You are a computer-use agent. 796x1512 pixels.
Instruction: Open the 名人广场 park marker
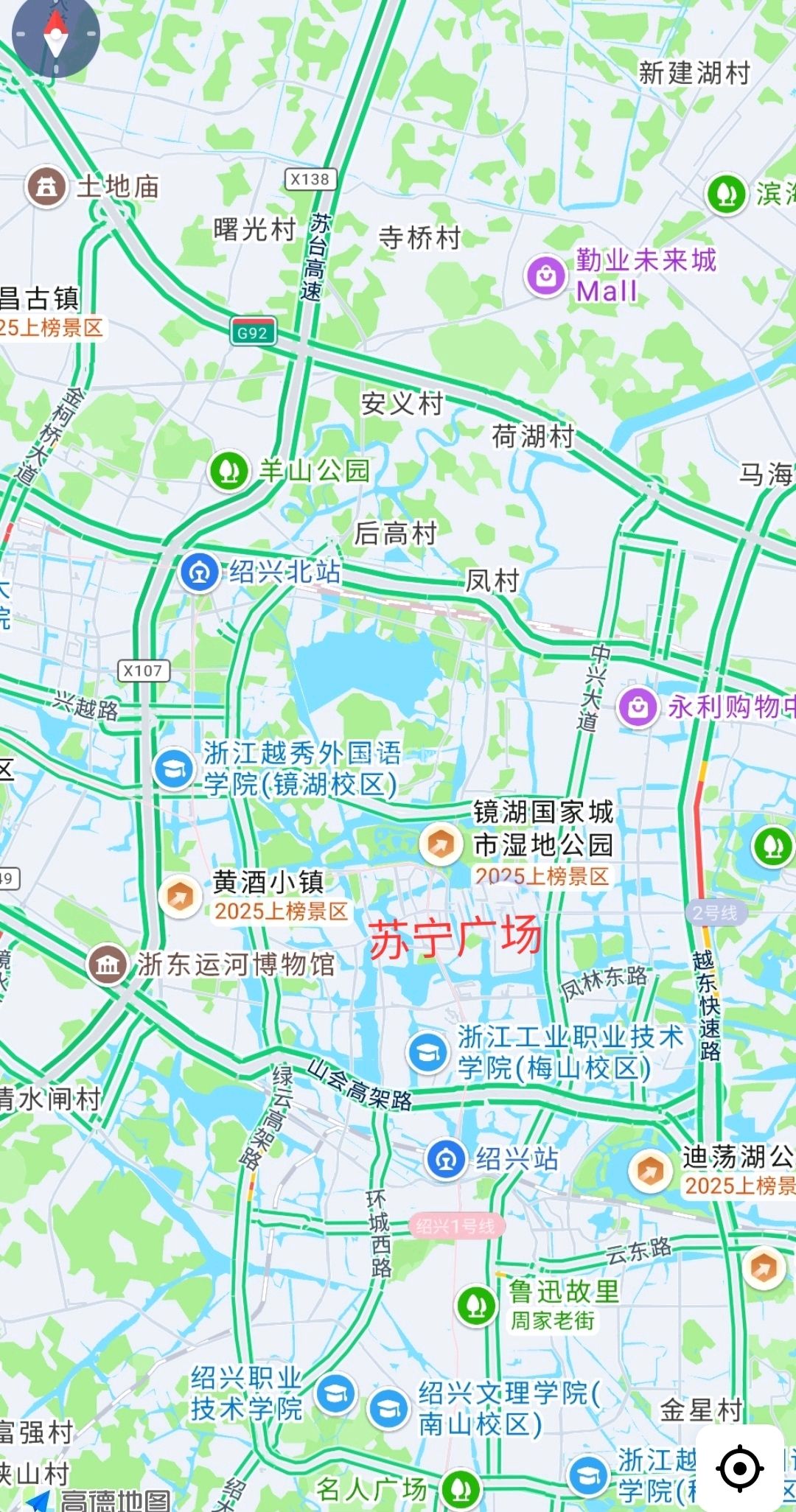pyautogui.click(x=461, y=1490)
